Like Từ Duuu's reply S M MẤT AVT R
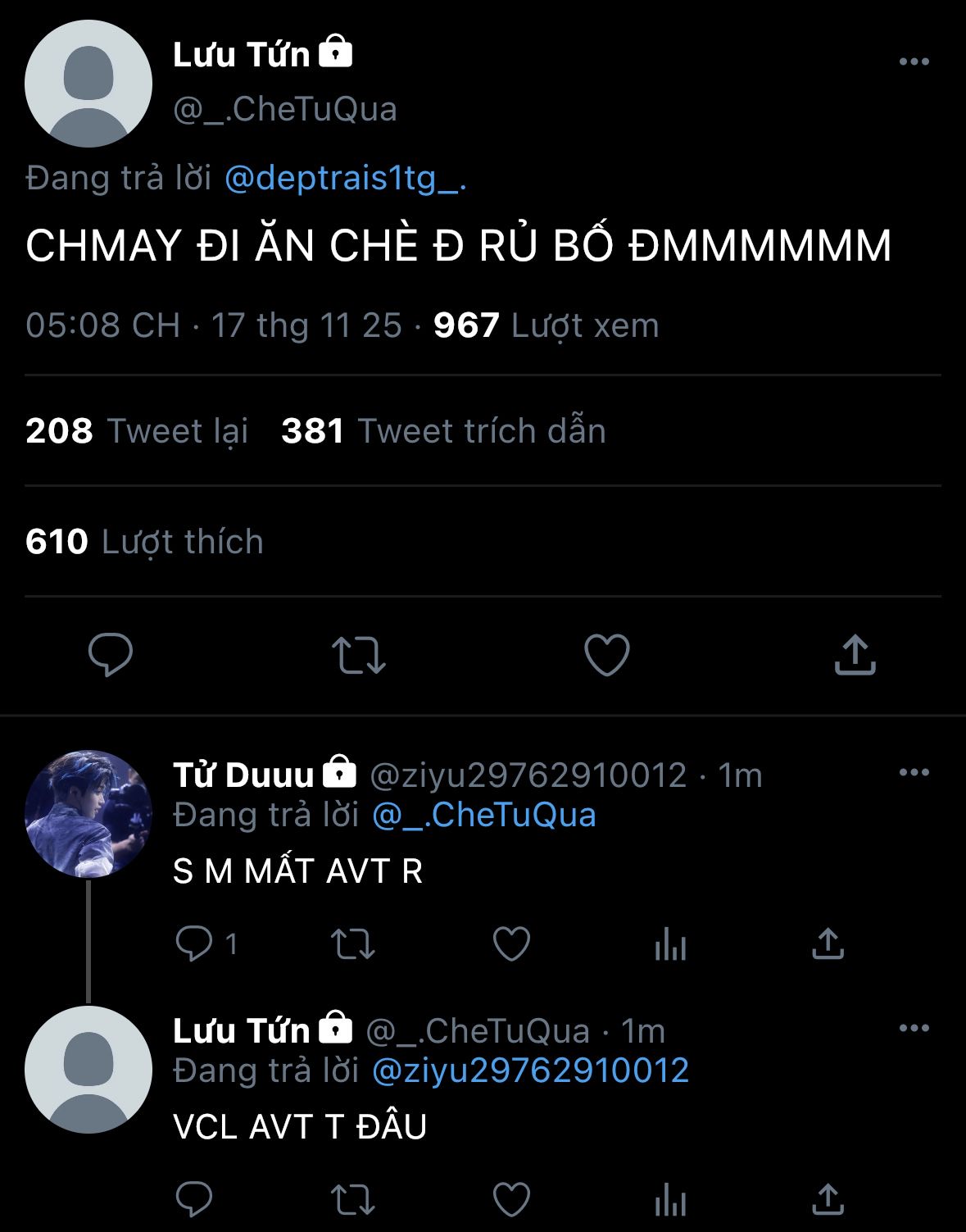The width and height of the screenshot is (966, 1232). pyautogui.click(x=511, y=944)
